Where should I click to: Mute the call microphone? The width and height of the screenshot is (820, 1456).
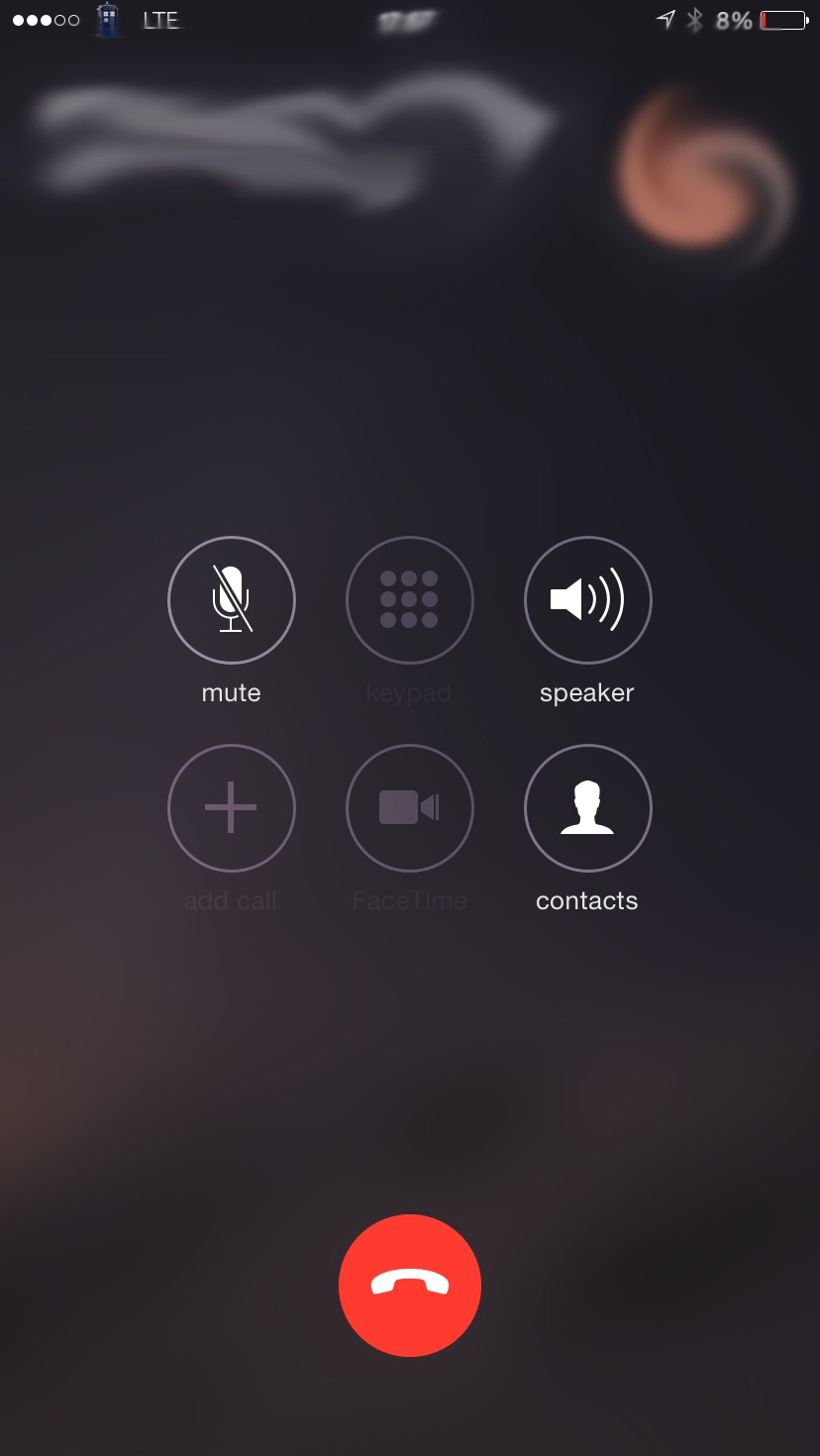click(x=232, y=600)
